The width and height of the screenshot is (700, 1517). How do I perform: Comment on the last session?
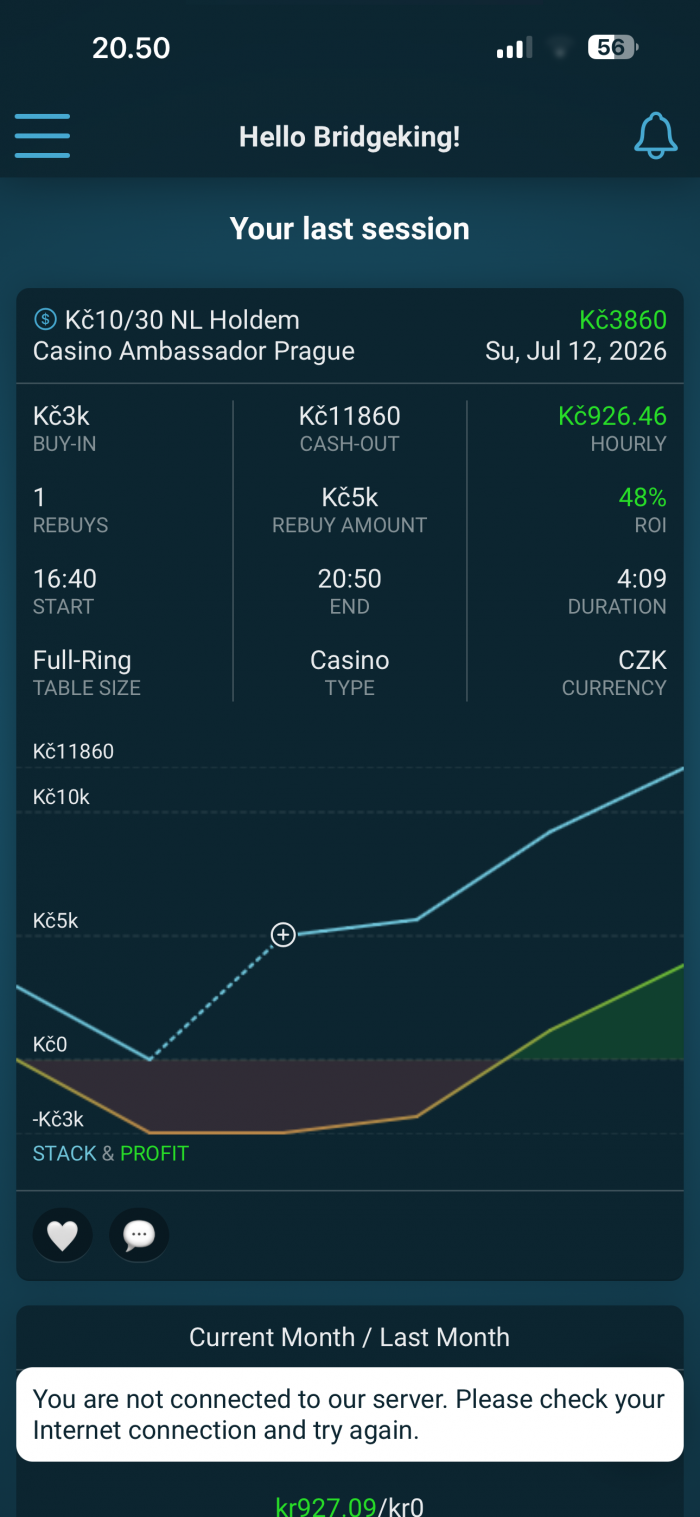click(139, 1236)
